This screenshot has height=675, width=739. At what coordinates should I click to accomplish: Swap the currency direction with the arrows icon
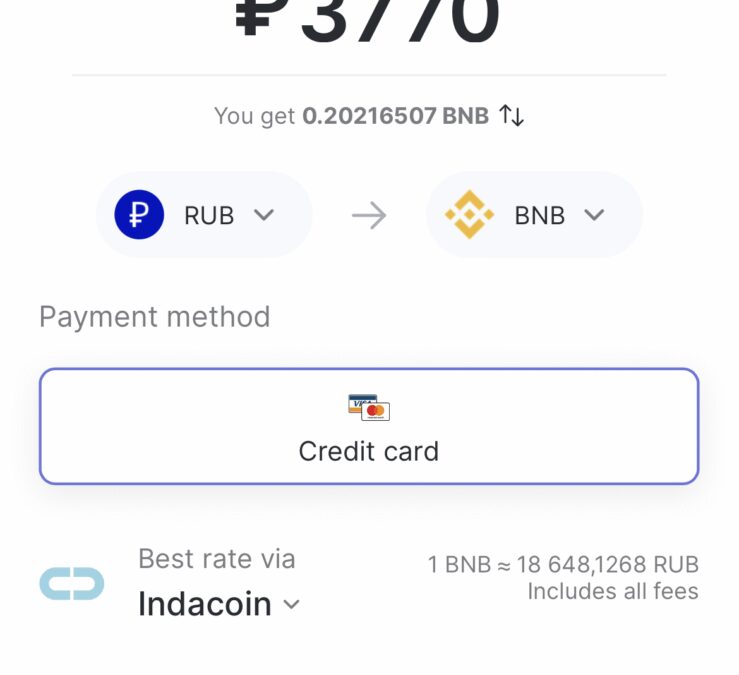click(511, 116)
